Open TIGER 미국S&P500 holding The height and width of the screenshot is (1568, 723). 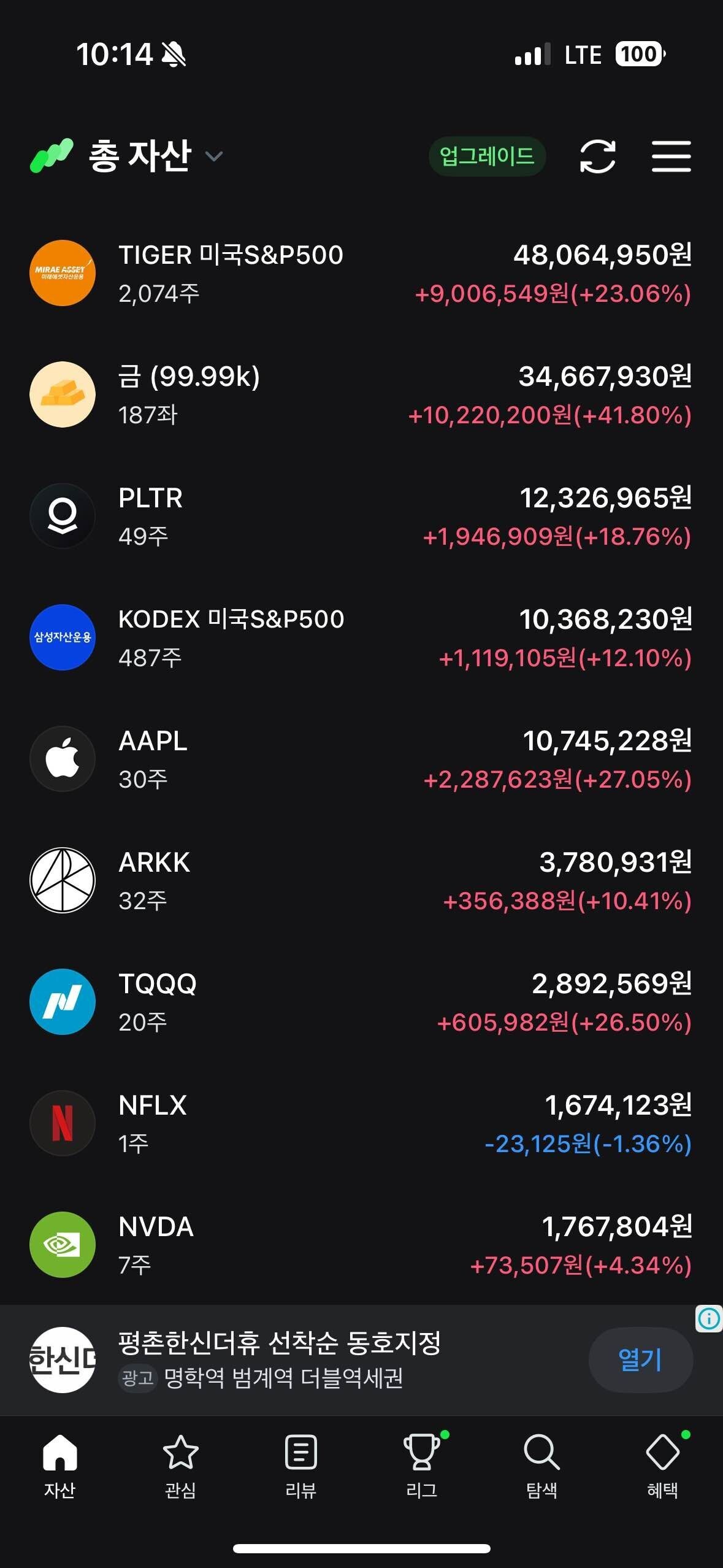pyautogui.click(x=361, y=274)
